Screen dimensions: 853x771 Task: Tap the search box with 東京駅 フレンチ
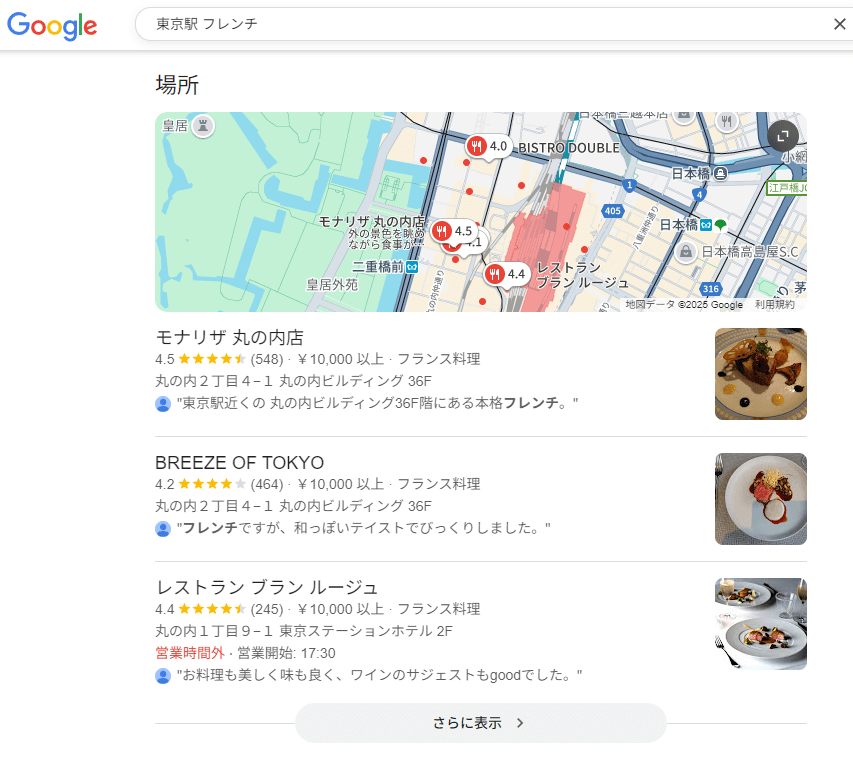point(480,24)
